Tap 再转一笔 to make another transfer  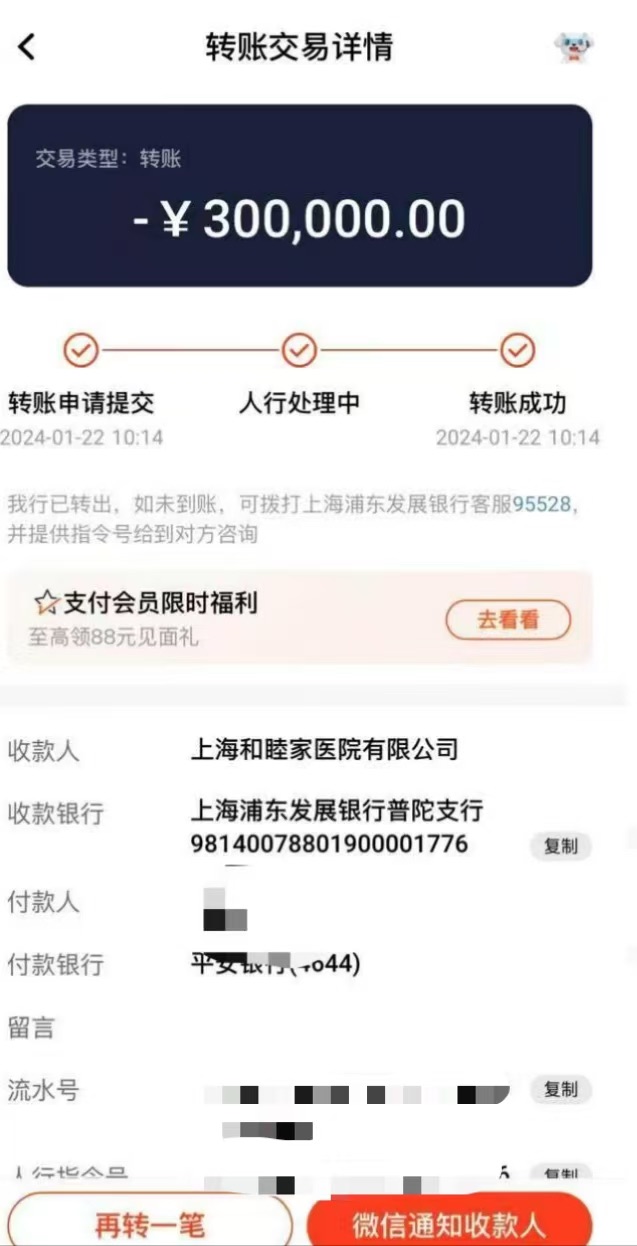[x=150, y=1223]
